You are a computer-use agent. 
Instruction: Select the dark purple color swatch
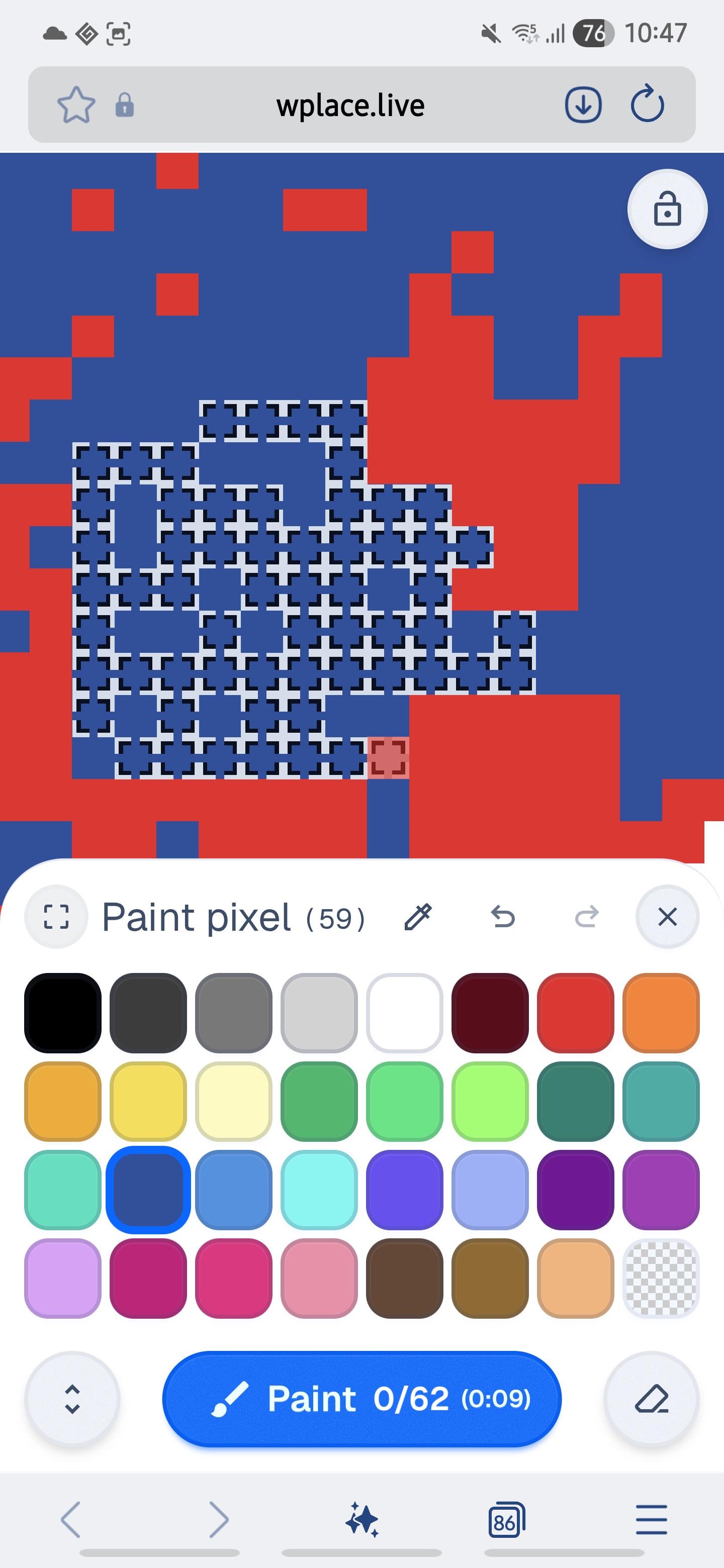click(575, 1189)
